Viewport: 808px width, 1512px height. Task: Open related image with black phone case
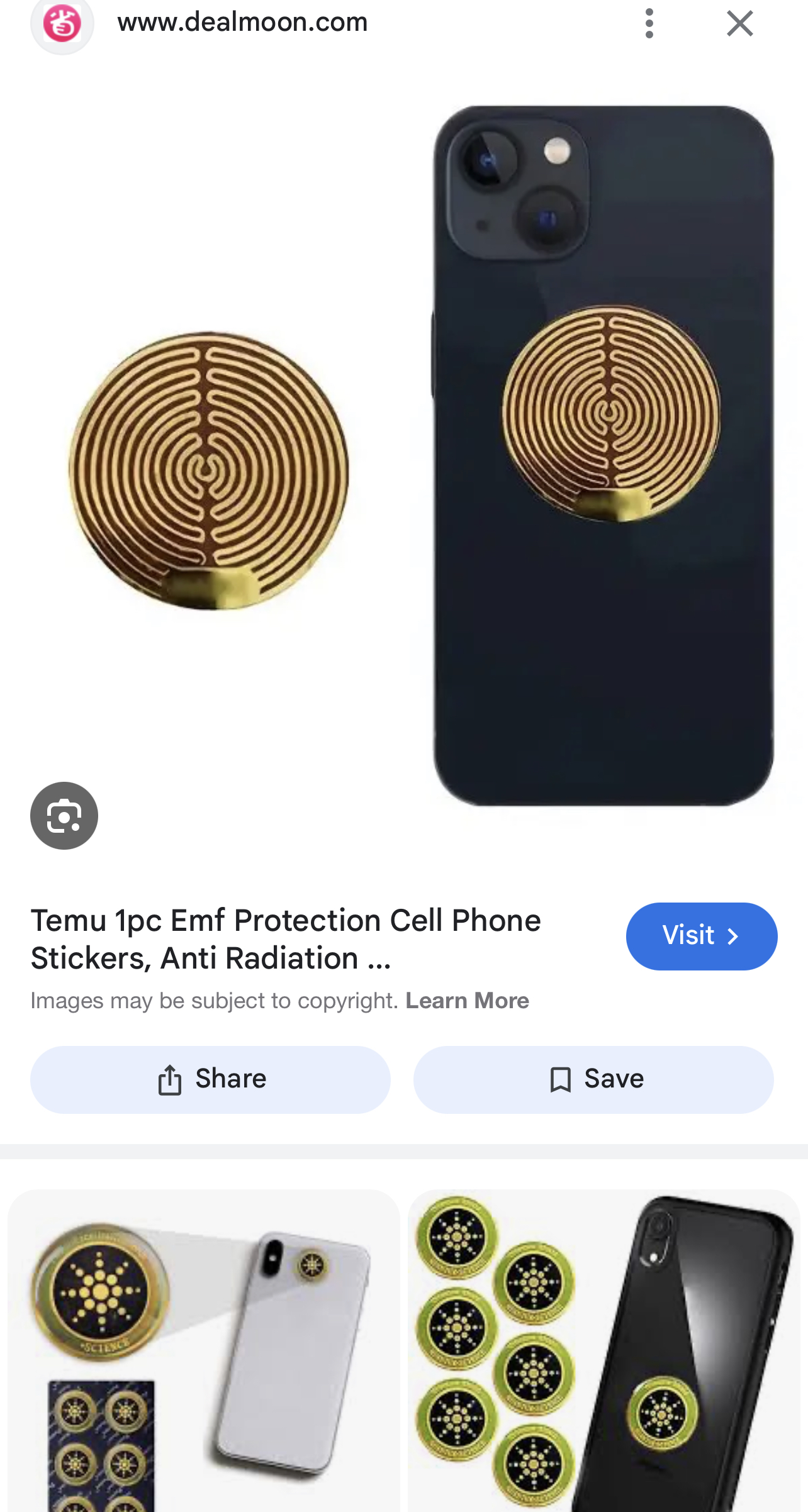tap(604, 1350)
